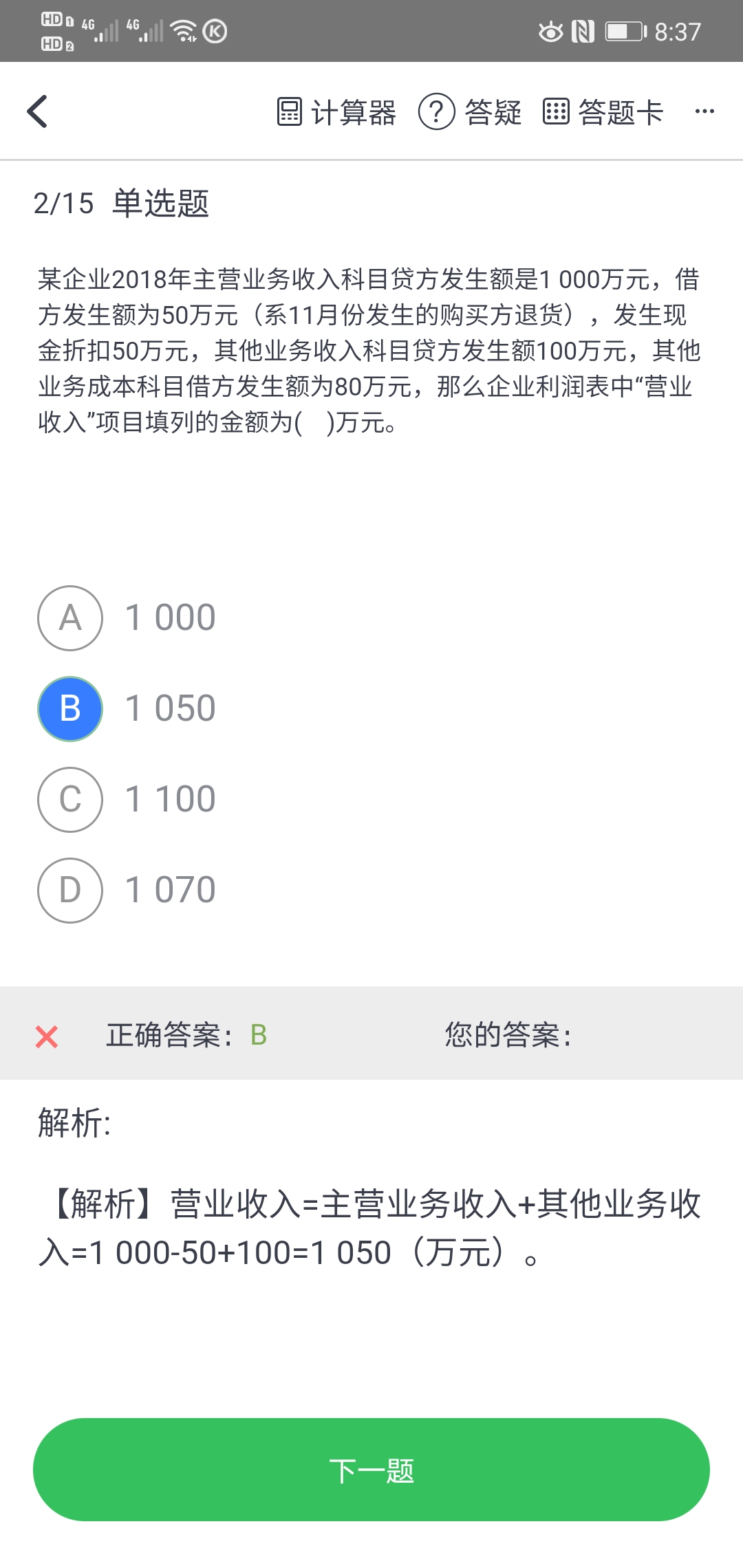Go back using the top-left arrow
The image size is (743, 1568).
coord(38,111)
